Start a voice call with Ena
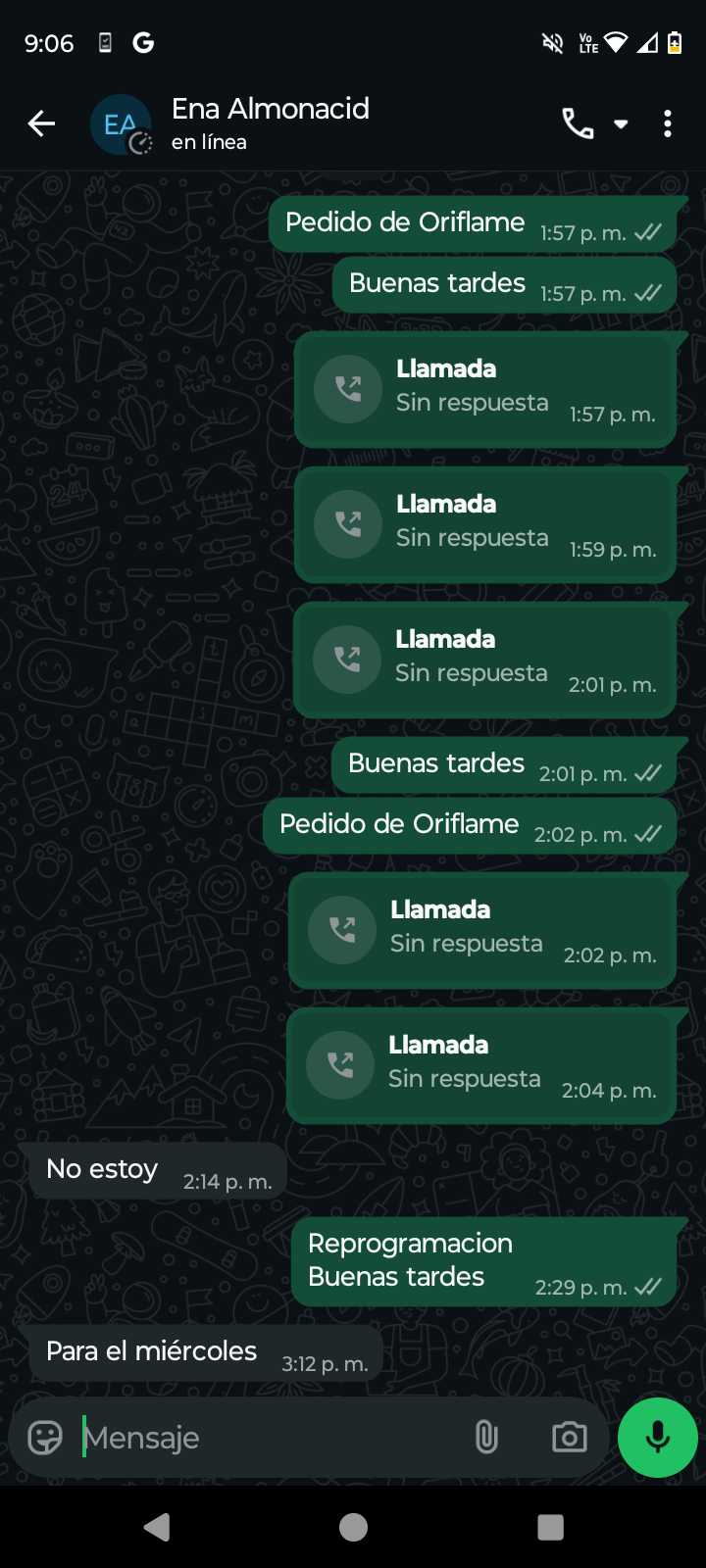Screen dimensions: 706x1568 pyautogui.click(x=578, y=123)
